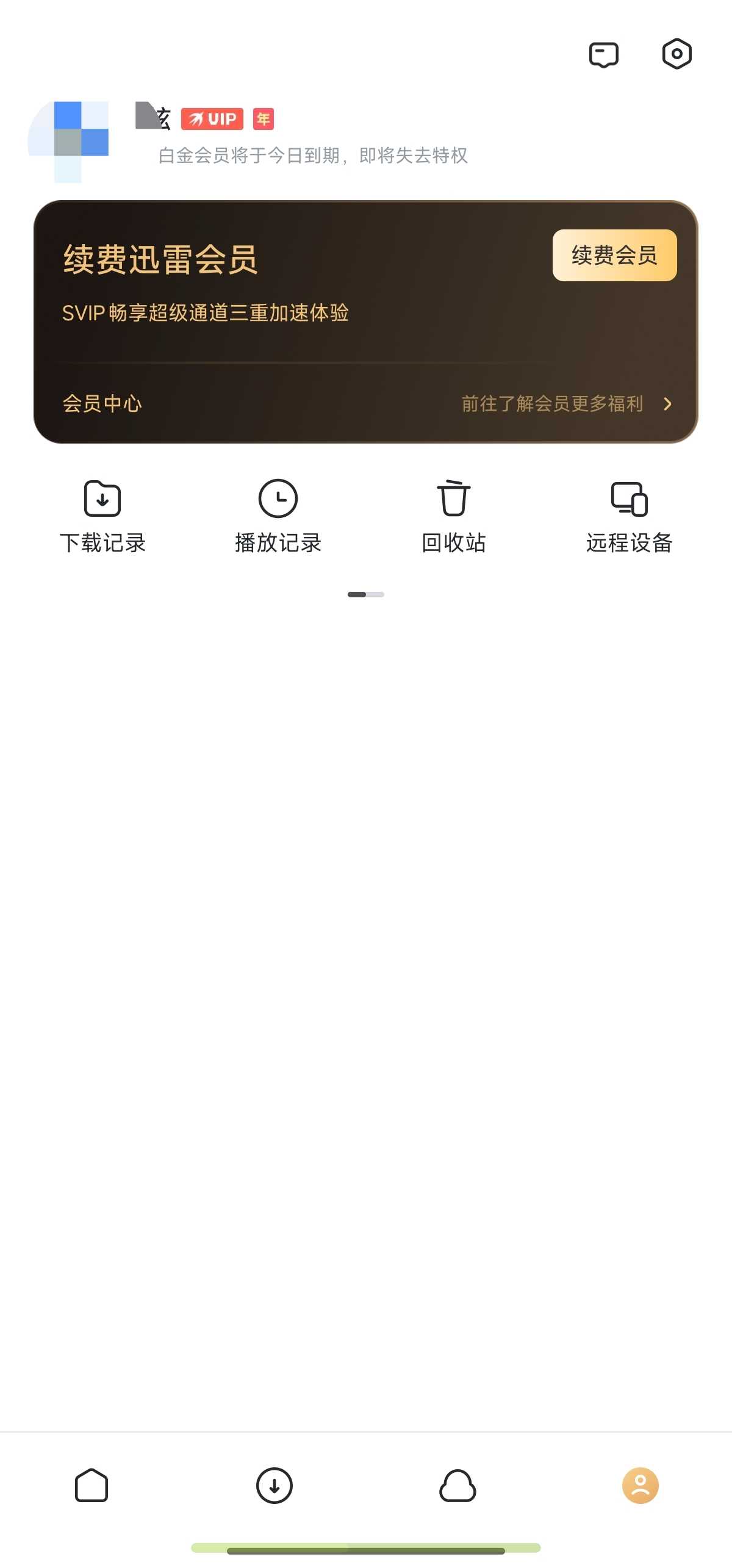Tap the second page indicator dot

[x=377, y=594]
